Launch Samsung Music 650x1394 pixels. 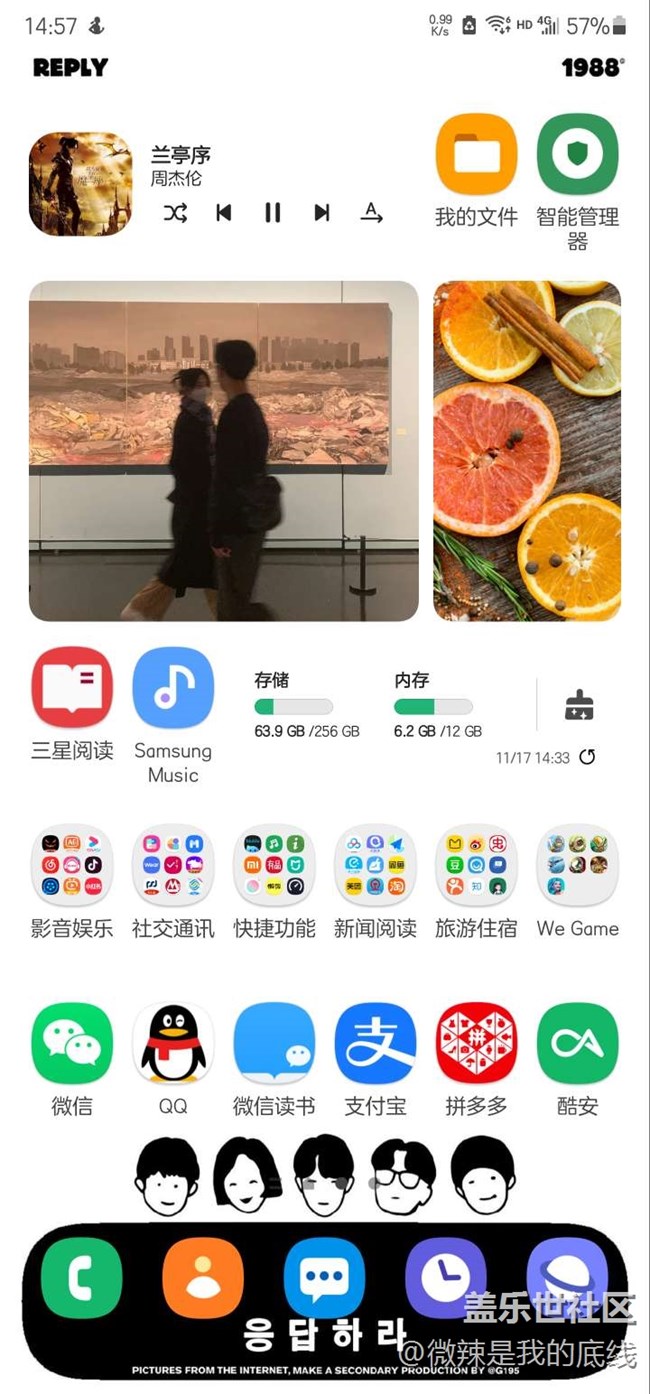click(x=173, y=687)
